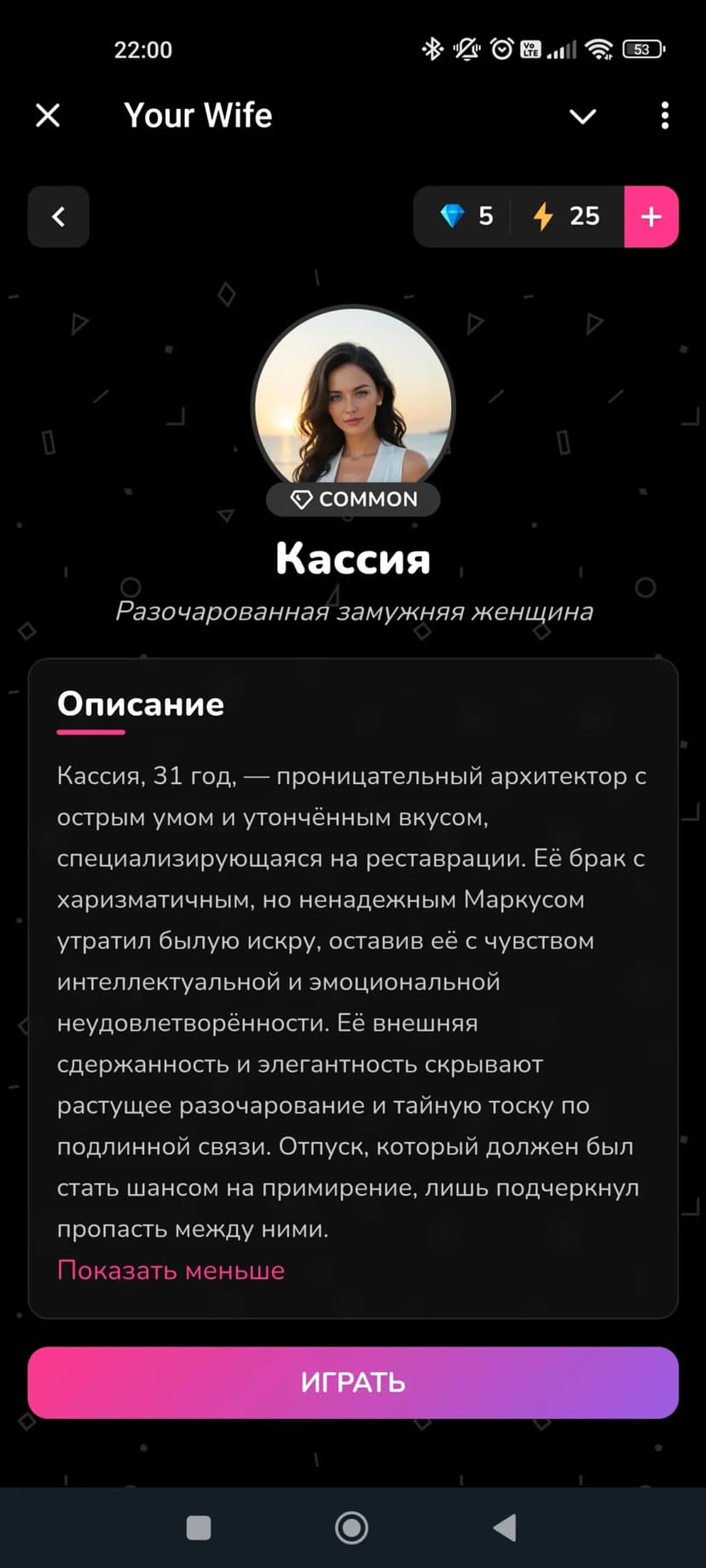Screen dimensions: 706x1568
Task: Collapse description via Показать меньше
Action: [x=171, y=1270]
